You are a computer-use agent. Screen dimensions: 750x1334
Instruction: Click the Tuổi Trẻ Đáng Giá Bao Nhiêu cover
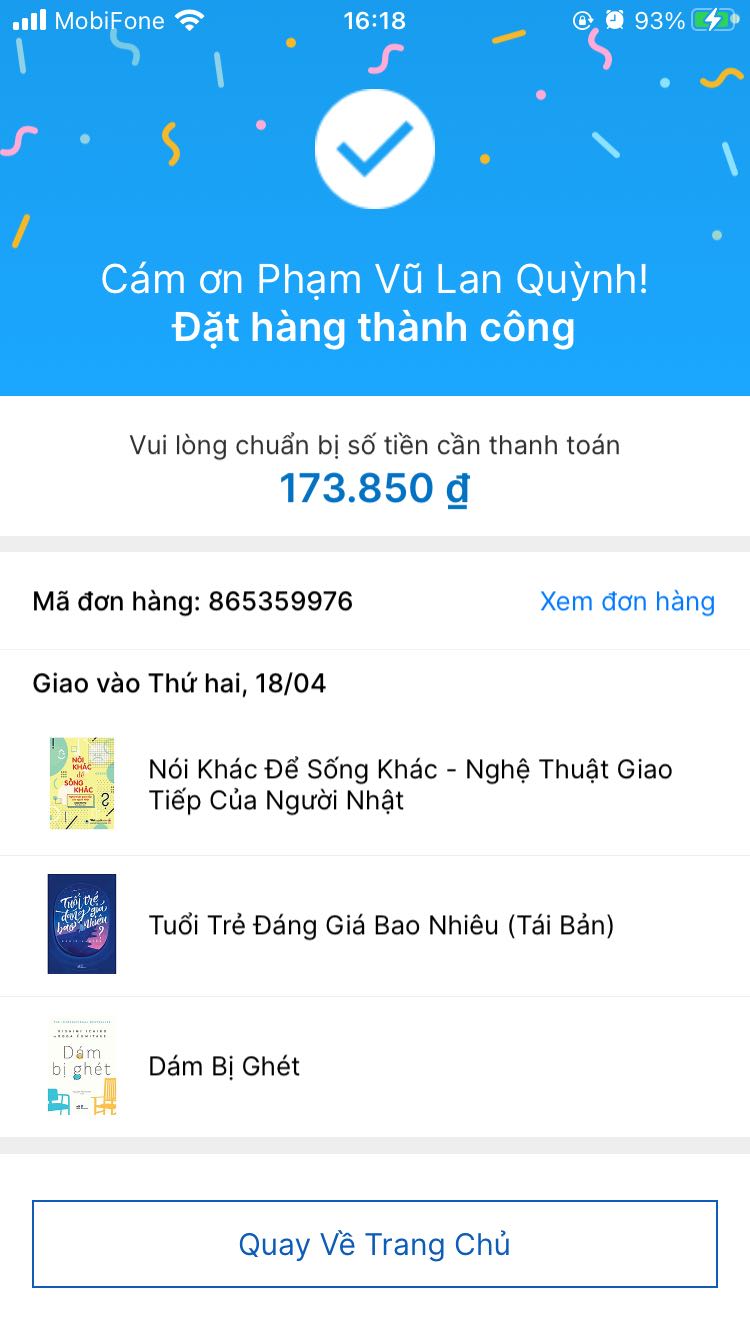click(81, 923)
